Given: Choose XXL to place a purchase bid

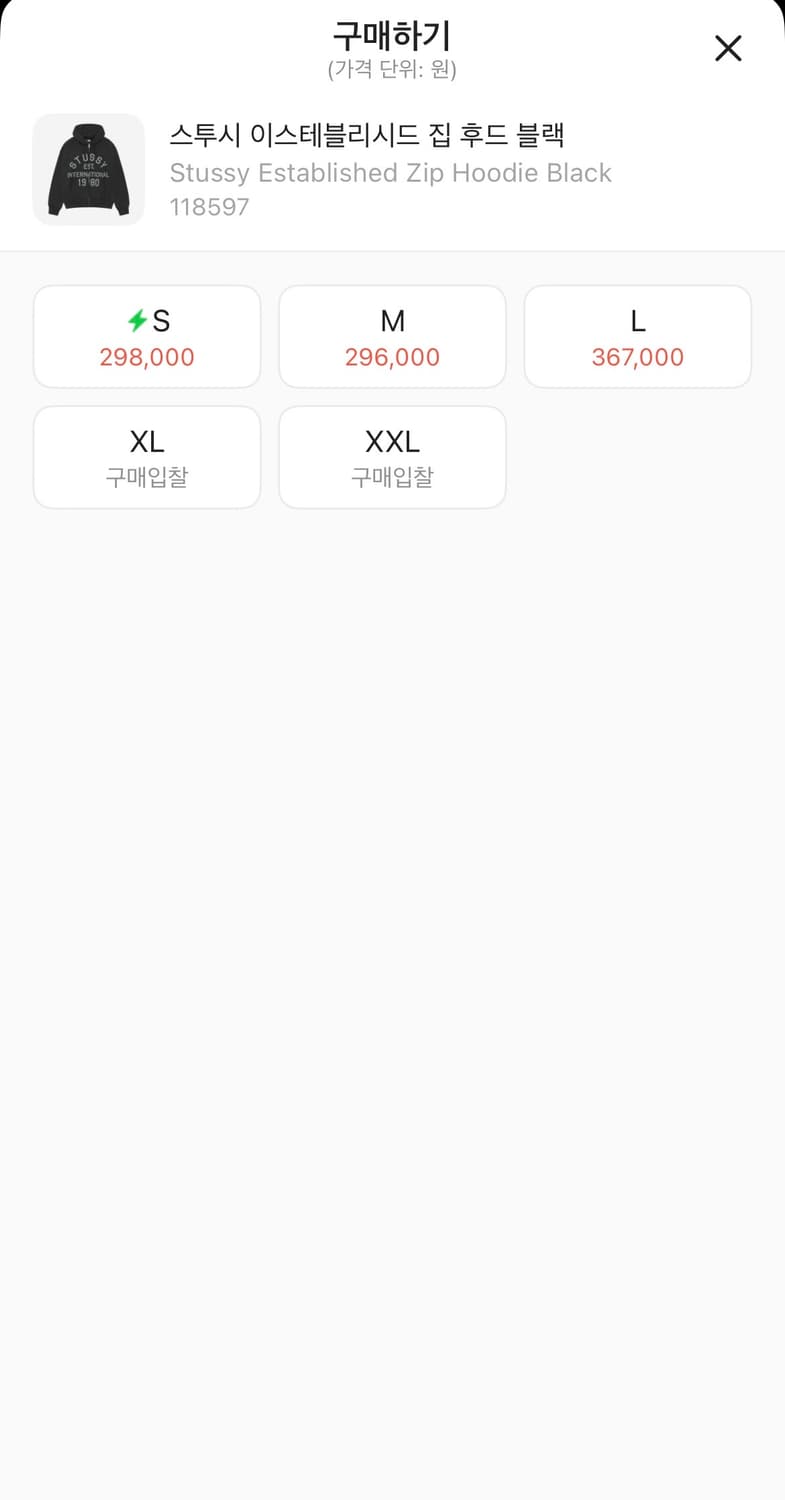Looking at the screenshot, I should (392, 457).
